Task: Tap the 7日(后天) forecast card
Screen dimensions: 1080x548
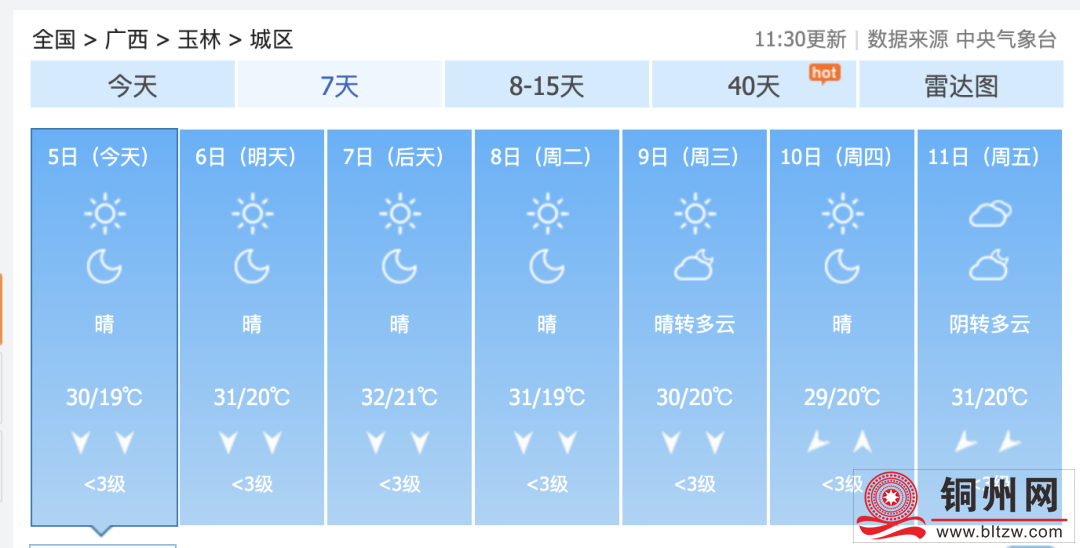Action: [399, 326]
